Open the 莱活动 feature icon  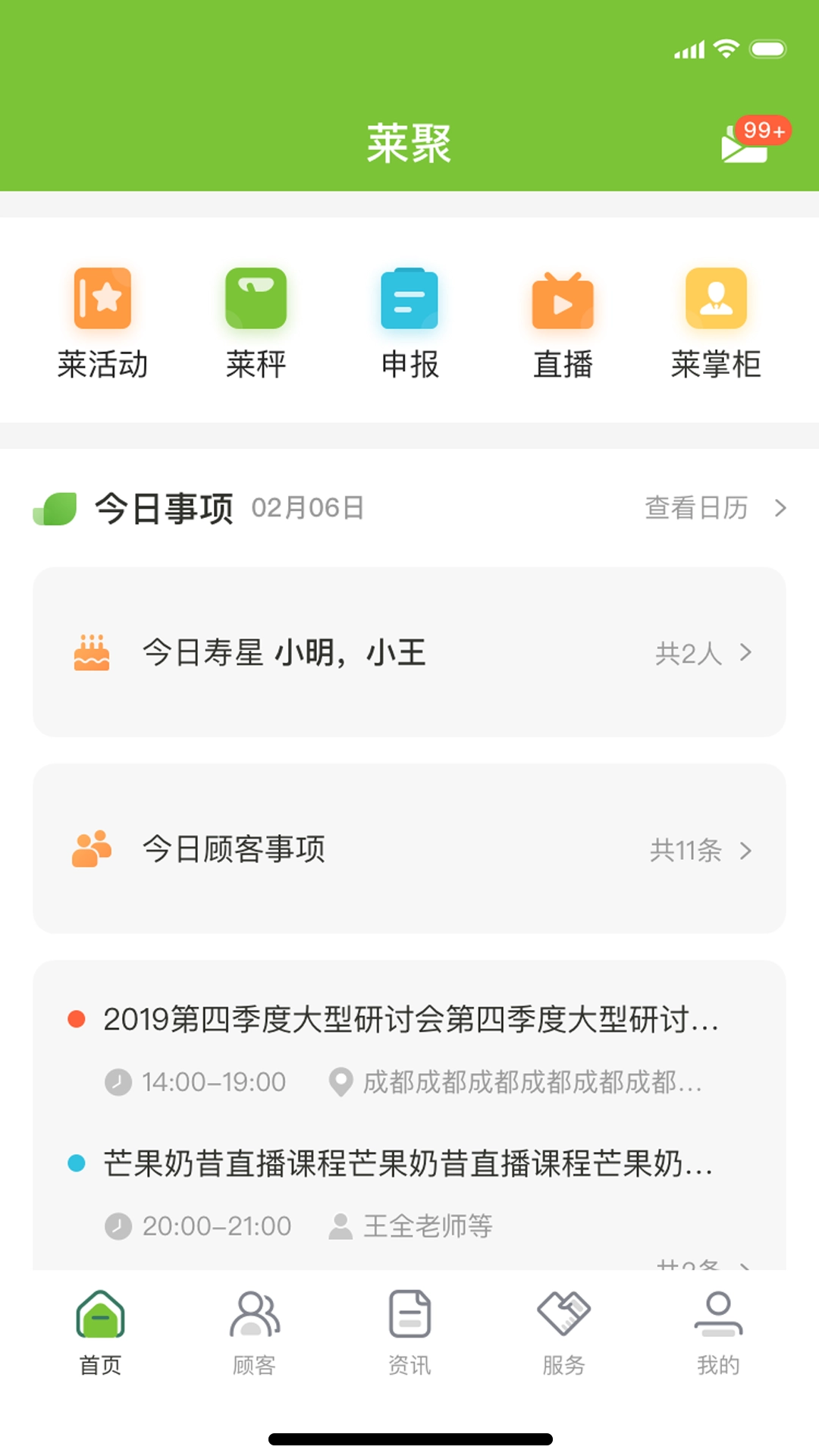103,297
